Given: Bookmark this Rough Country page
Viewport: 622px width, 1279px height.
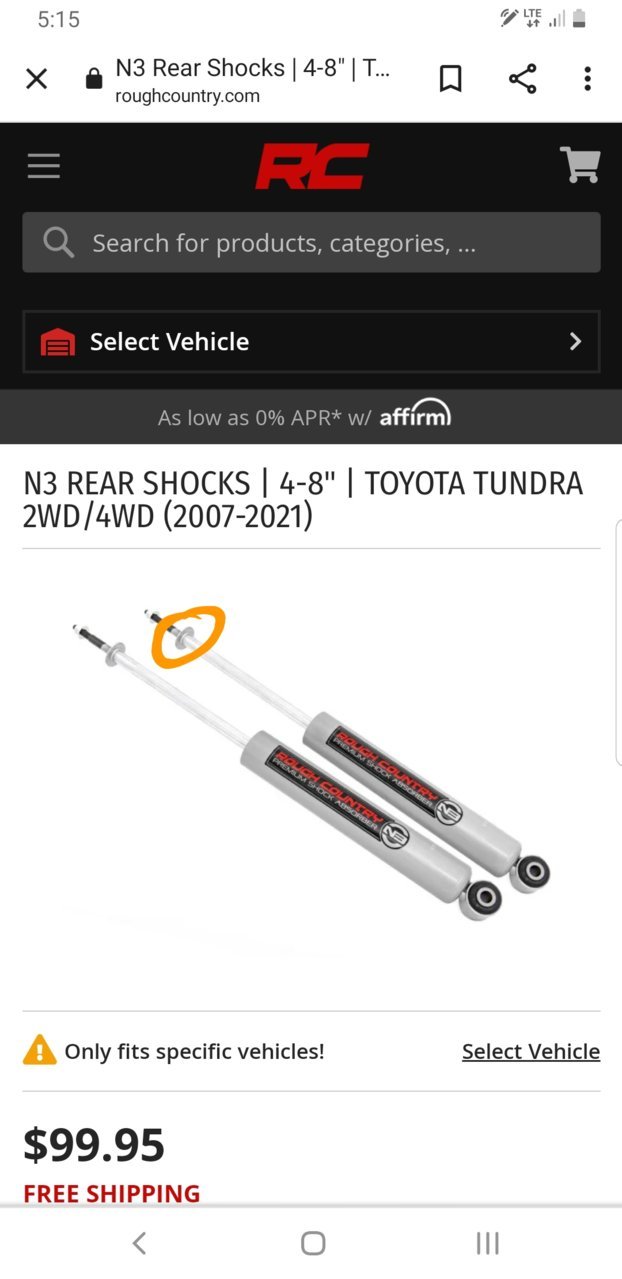Looking at the screenshot, I should tap(451, 79).
